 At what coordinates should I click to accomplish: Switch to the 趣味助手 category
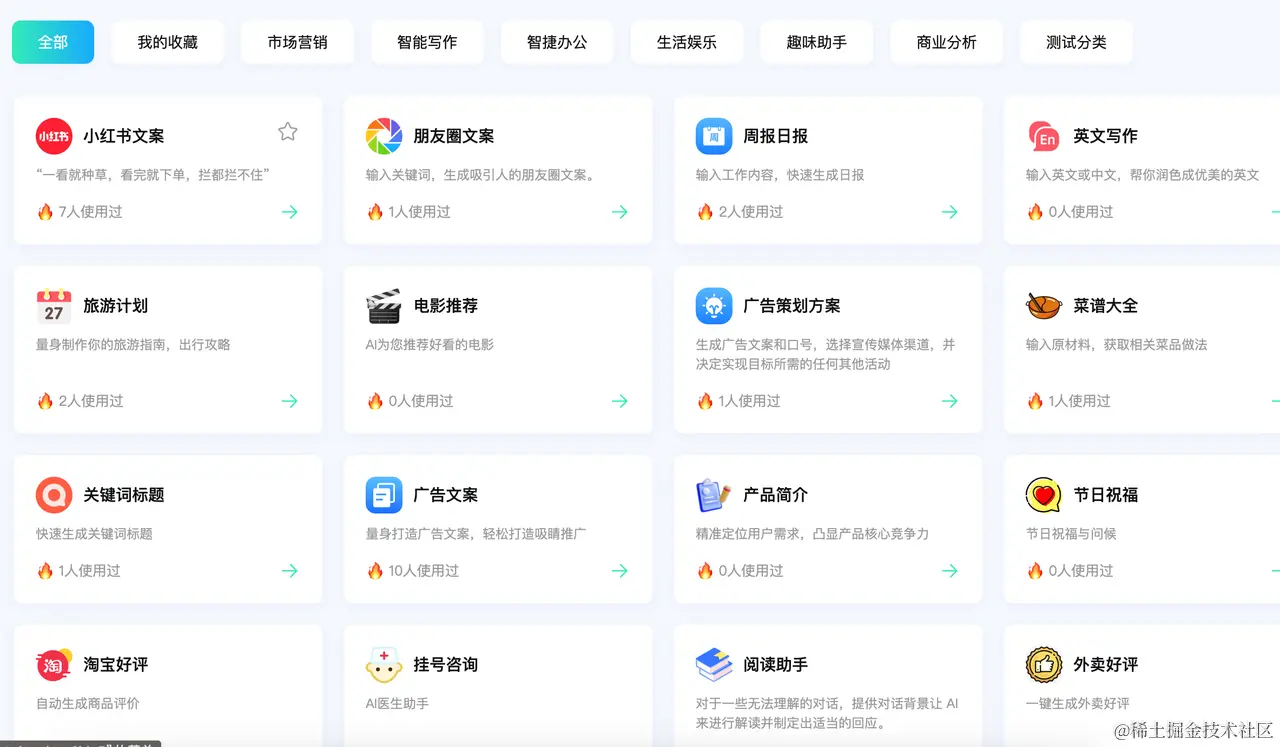pos(817,42)
